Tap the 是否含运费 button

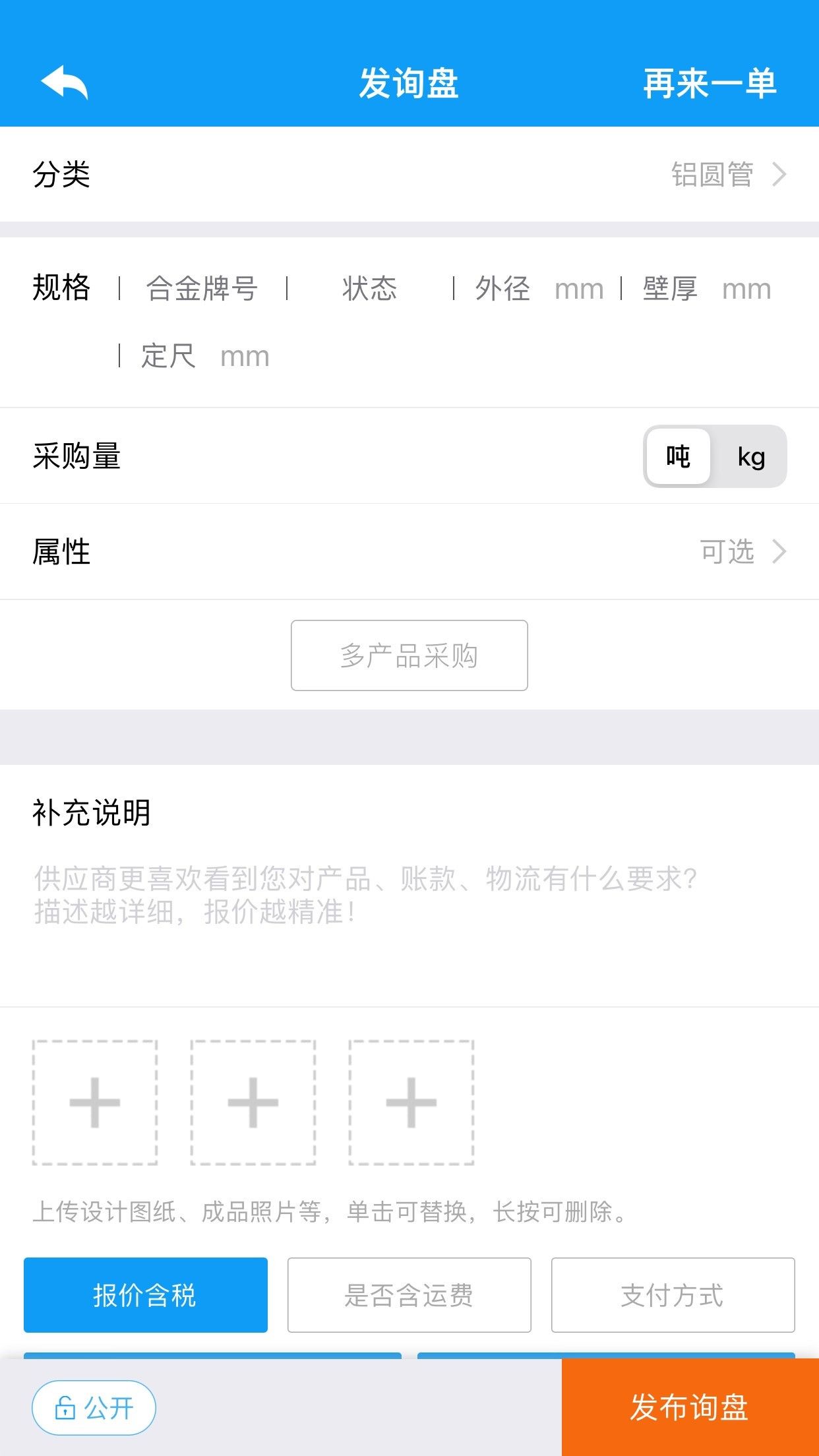409,1295
